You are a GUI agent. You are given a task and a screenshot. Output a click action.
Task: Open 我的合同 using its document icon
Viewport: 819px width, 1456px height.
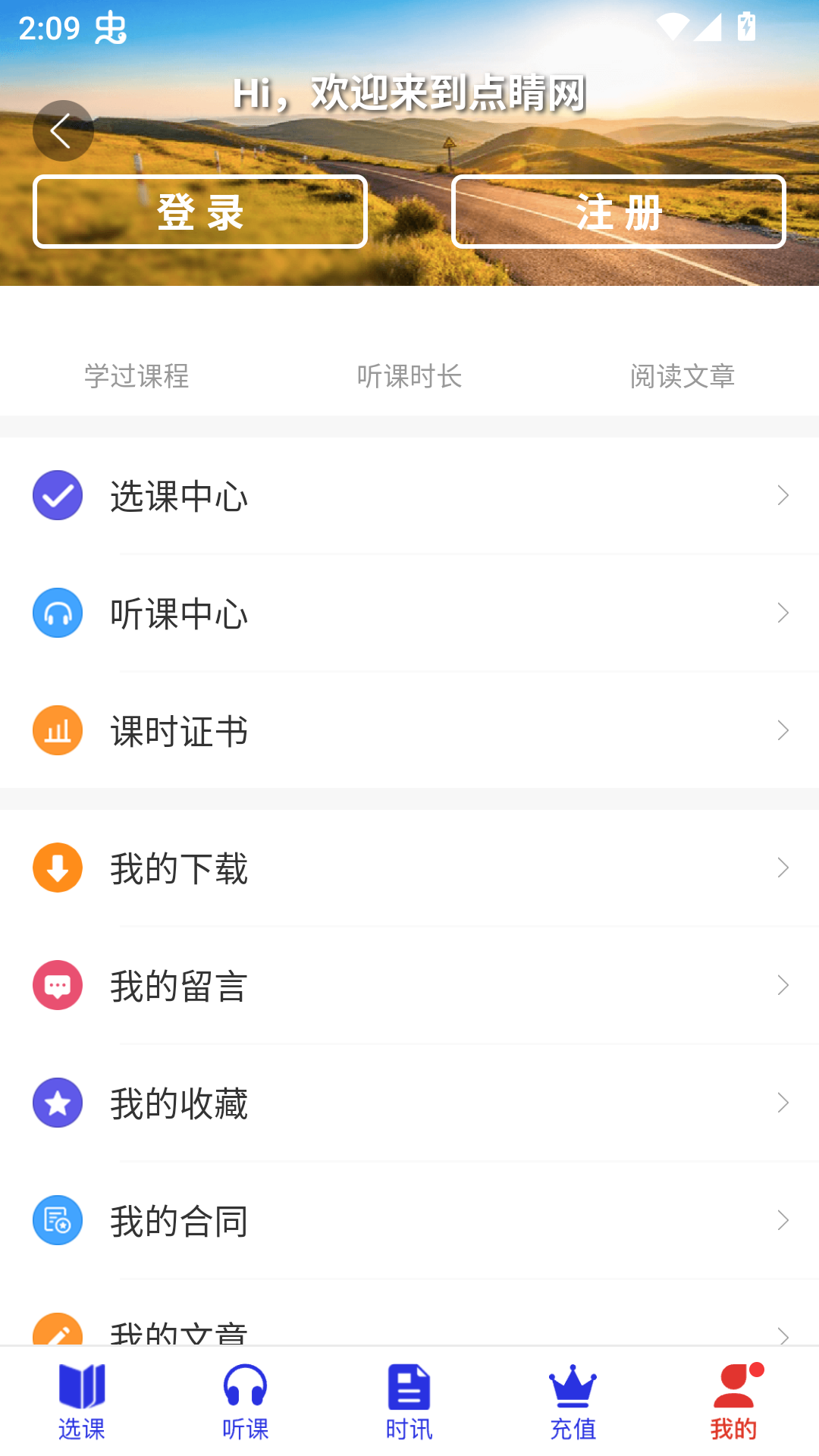[x=57, y=1220]
